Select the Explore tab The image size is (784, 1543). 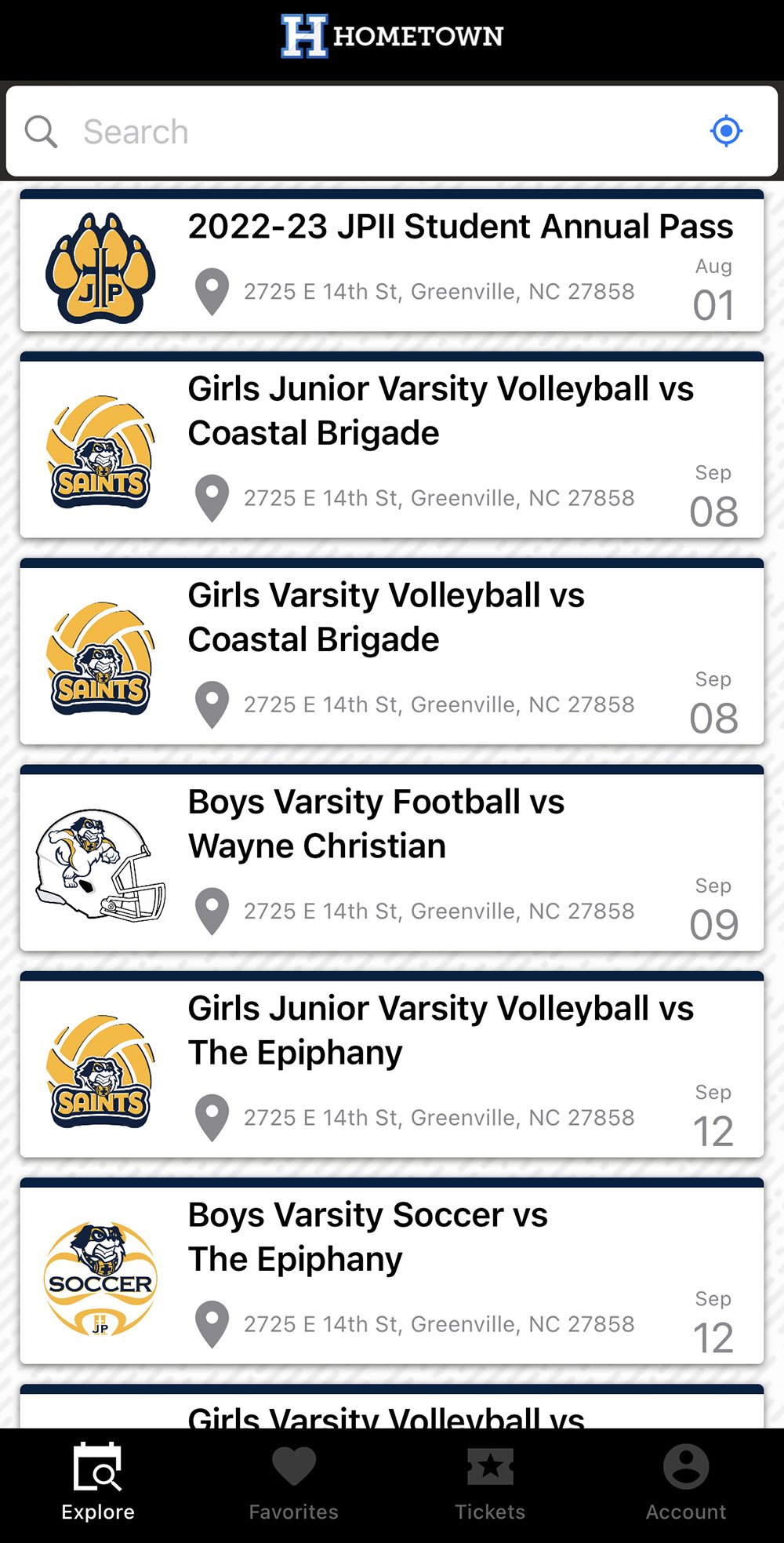pos(98,1483)
